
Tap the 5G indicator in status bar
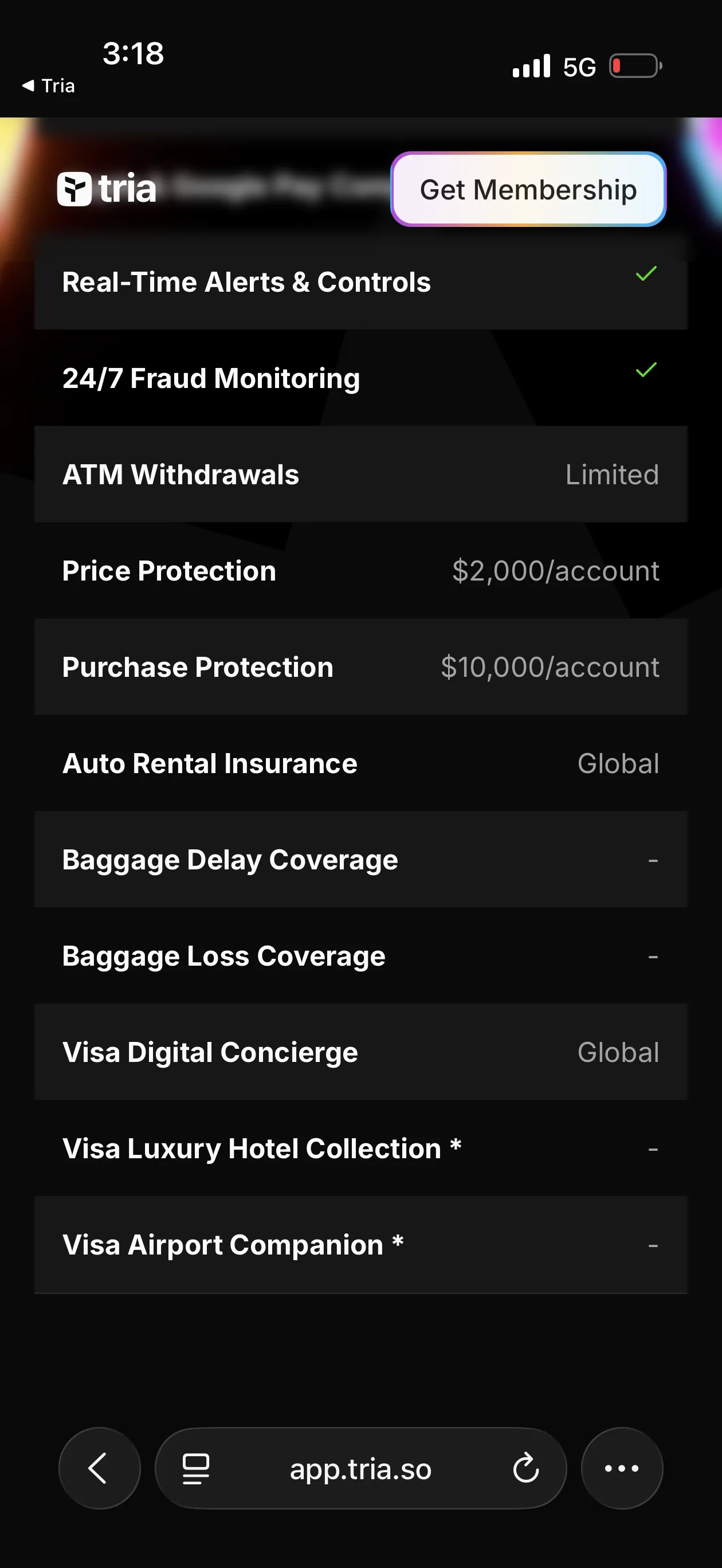point(579,66)
